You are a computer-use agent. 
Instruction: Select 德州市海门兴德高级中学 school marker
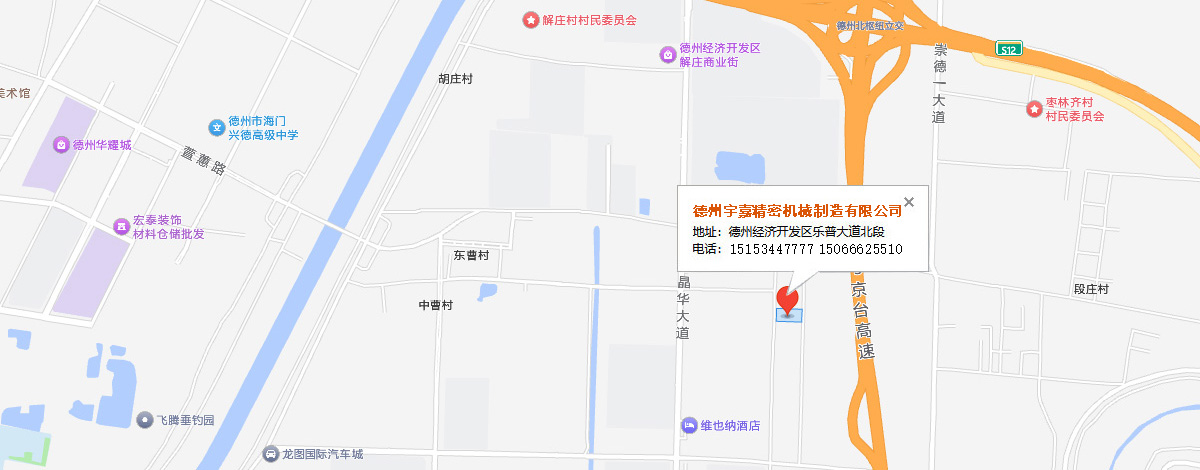(x=216, y=127)
